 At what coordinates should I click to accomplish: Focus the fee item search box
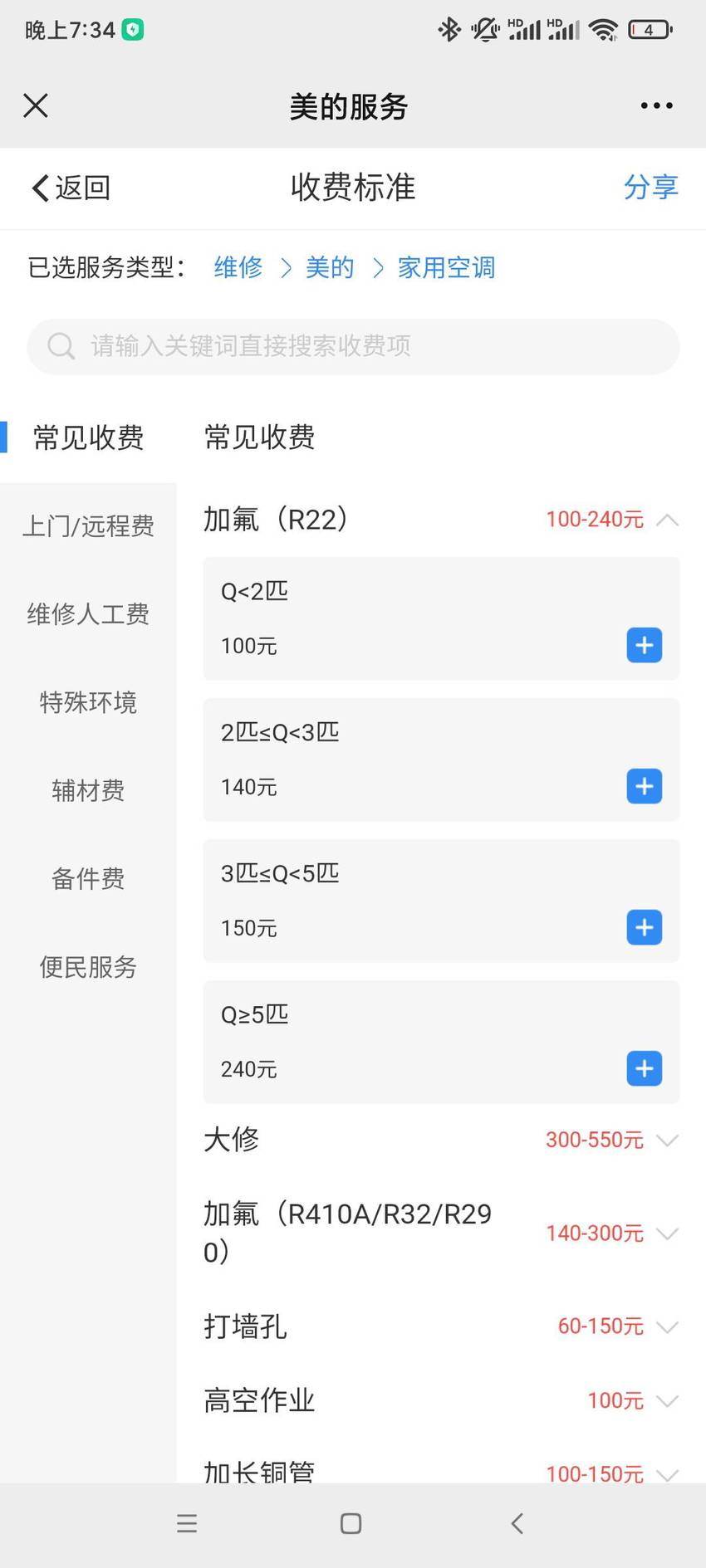click(x=353, y=346)
